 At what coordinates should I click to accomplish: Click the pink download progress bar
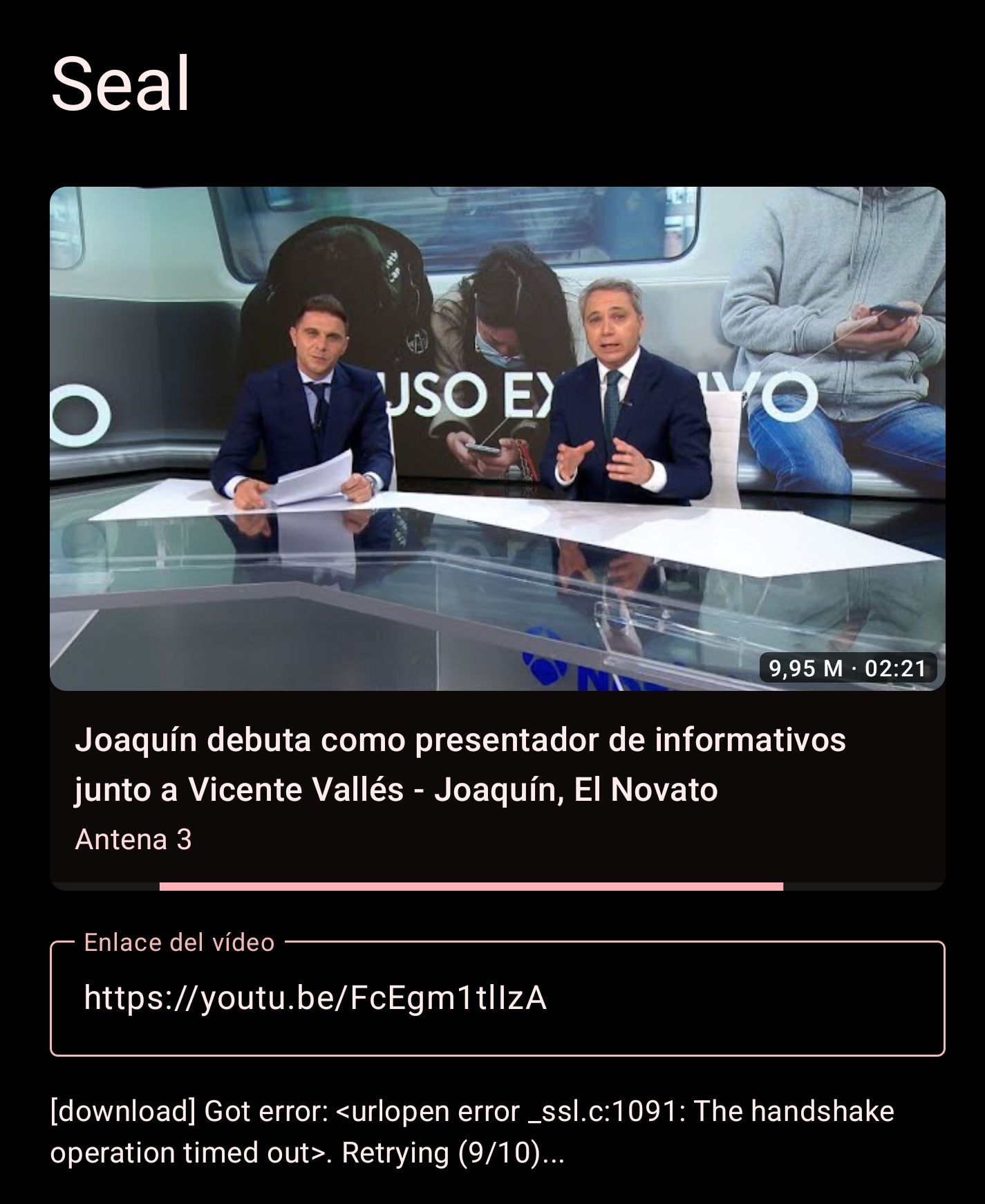click(x=470, y=885)
